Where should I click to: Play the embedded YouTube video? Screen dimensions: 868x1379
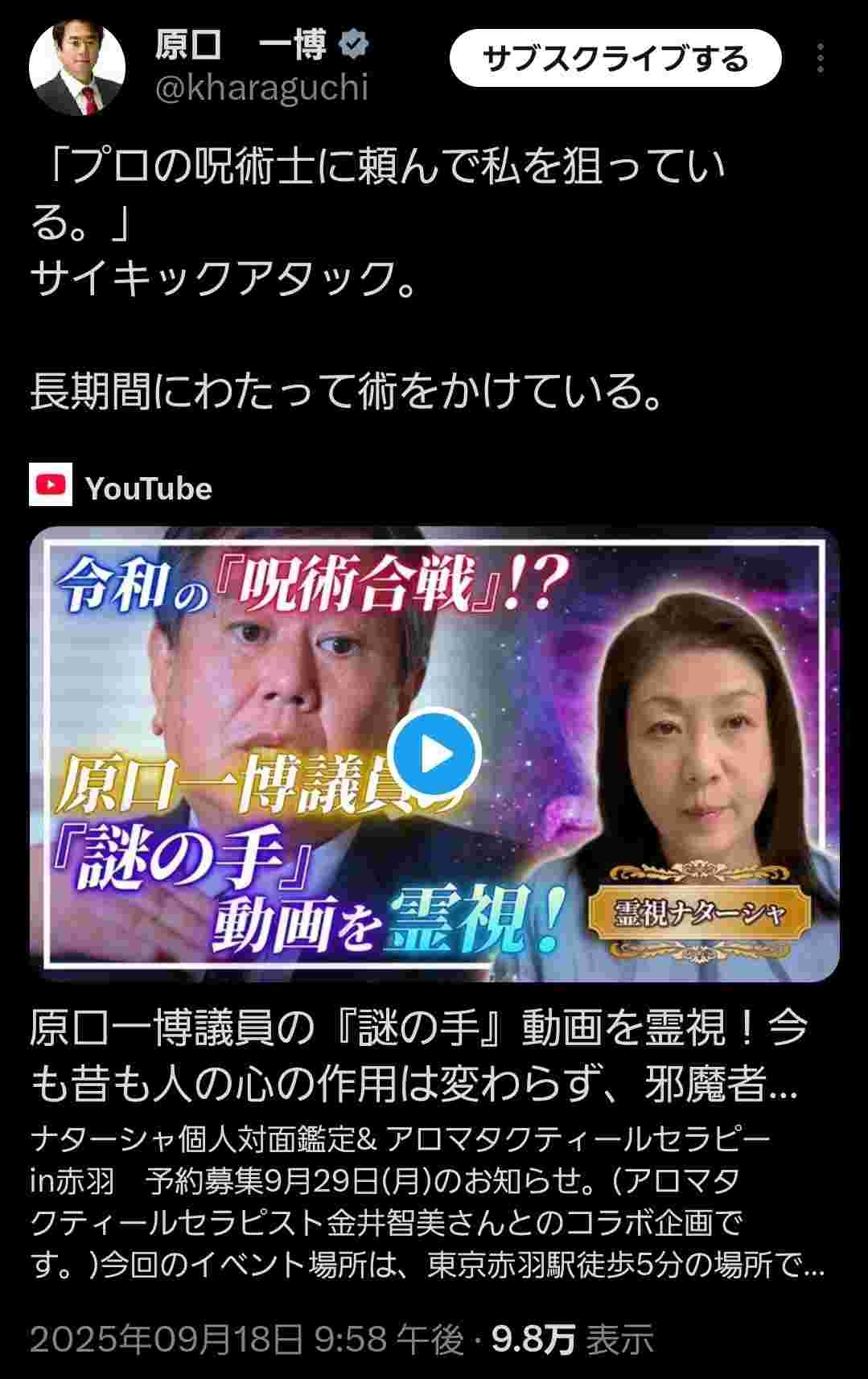434,754
